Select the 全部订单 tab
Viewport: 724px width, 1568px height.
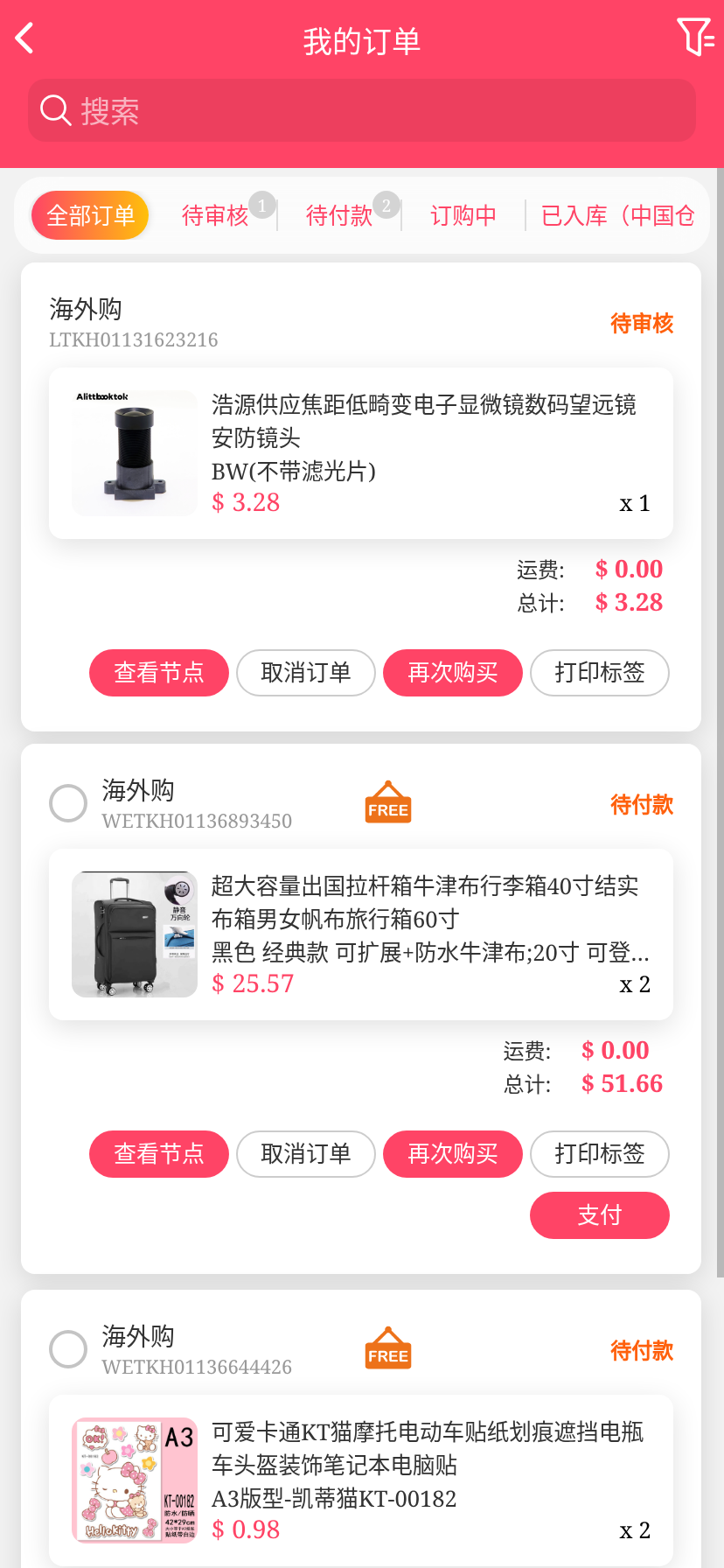pyautogui.click(x=90, y=215)
